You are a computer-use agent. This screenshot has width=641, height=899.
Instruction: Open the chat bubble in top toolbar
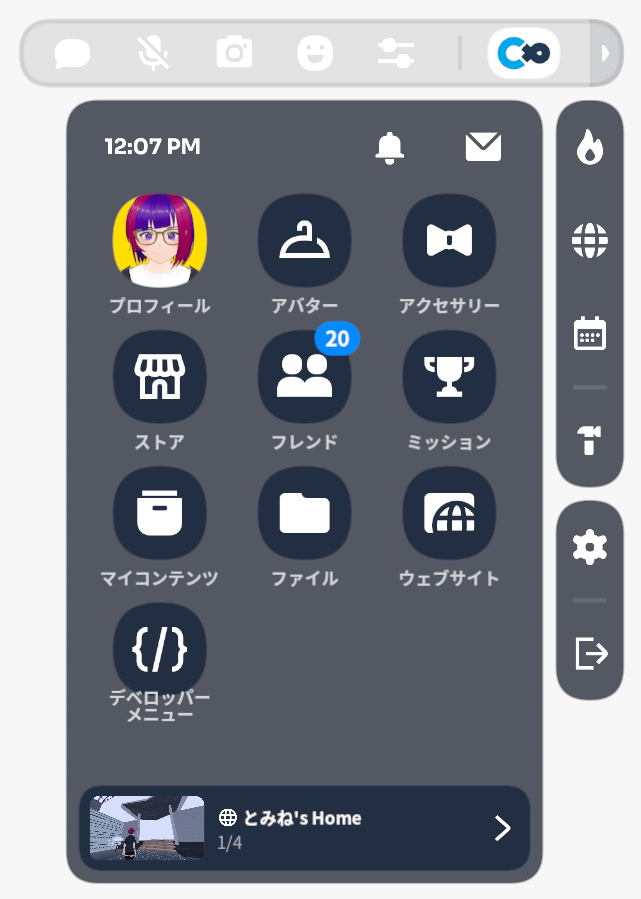tap(73, 52)
